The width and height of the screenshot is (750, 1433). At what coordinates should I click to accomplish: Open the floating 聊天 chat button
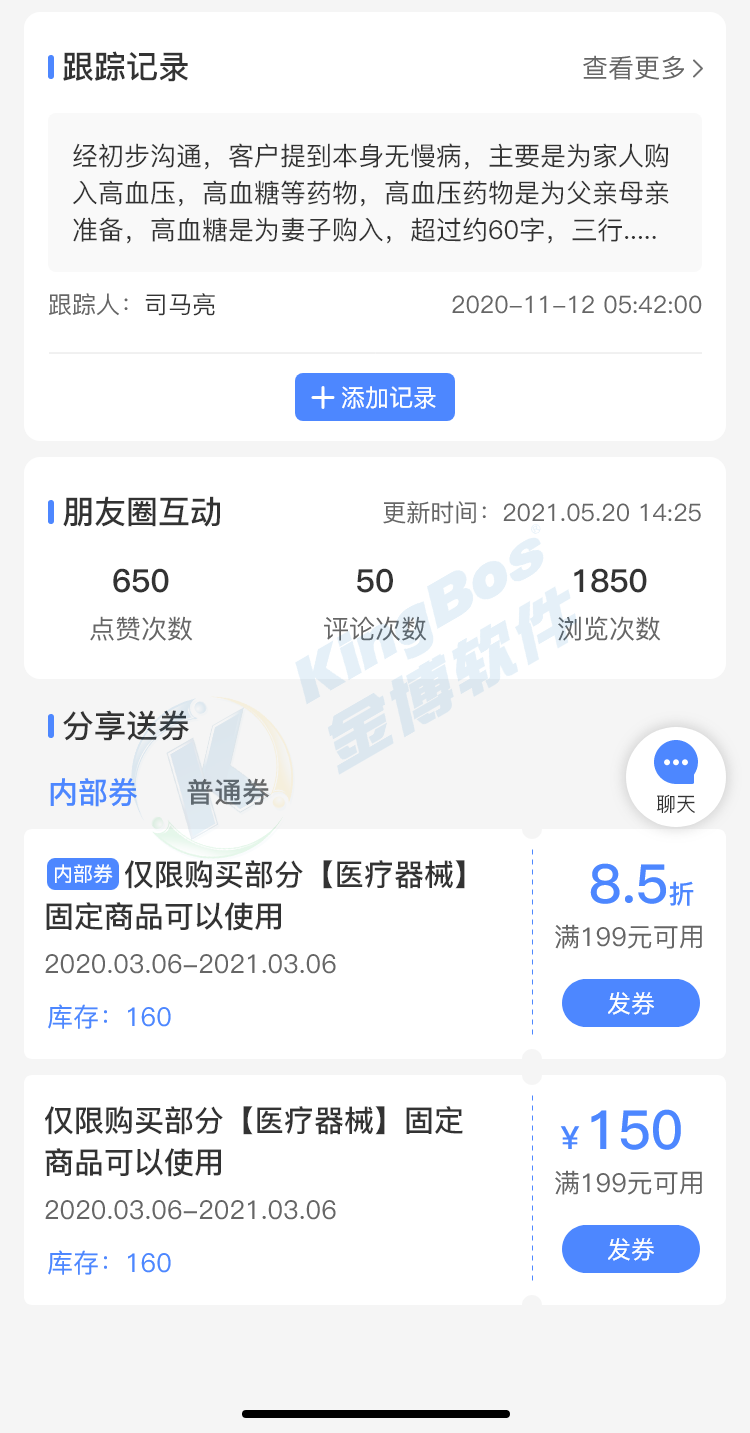point(676,777)
